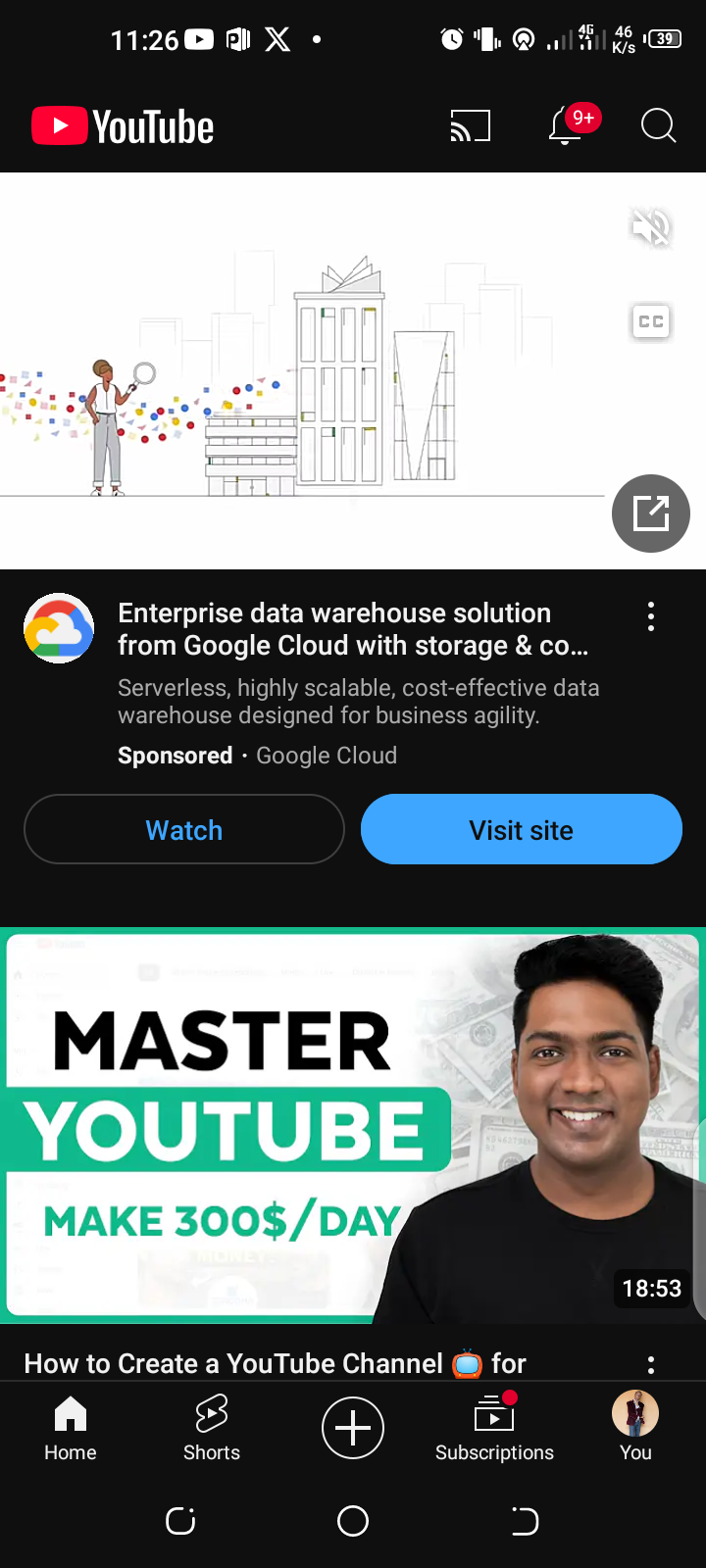This screenshot has width=706, height=1568.
Task: Create new content with the plus button
Action: (x=353, y=1428)
